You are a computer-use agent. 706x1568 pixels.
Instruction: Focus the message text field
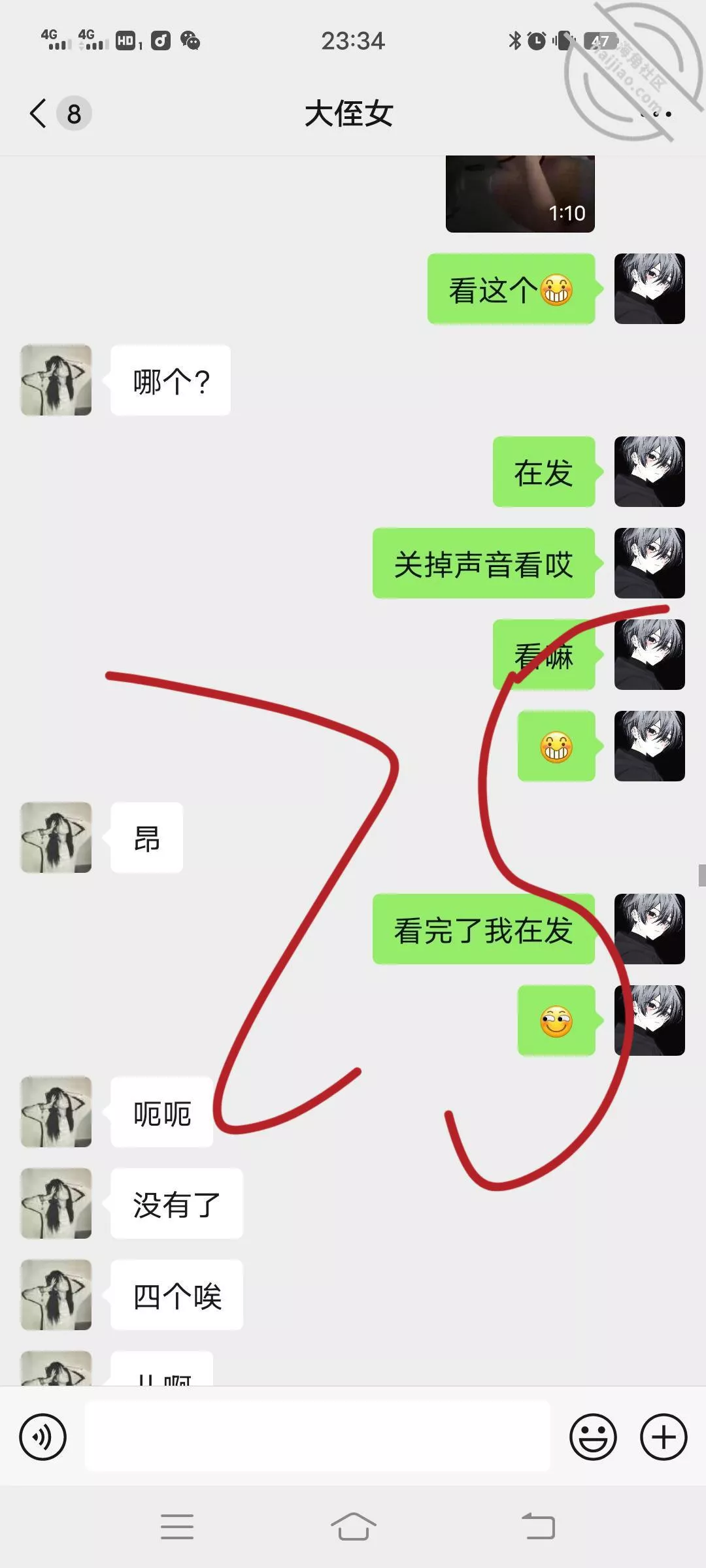pyautogui.click(x=317, y=1437)
